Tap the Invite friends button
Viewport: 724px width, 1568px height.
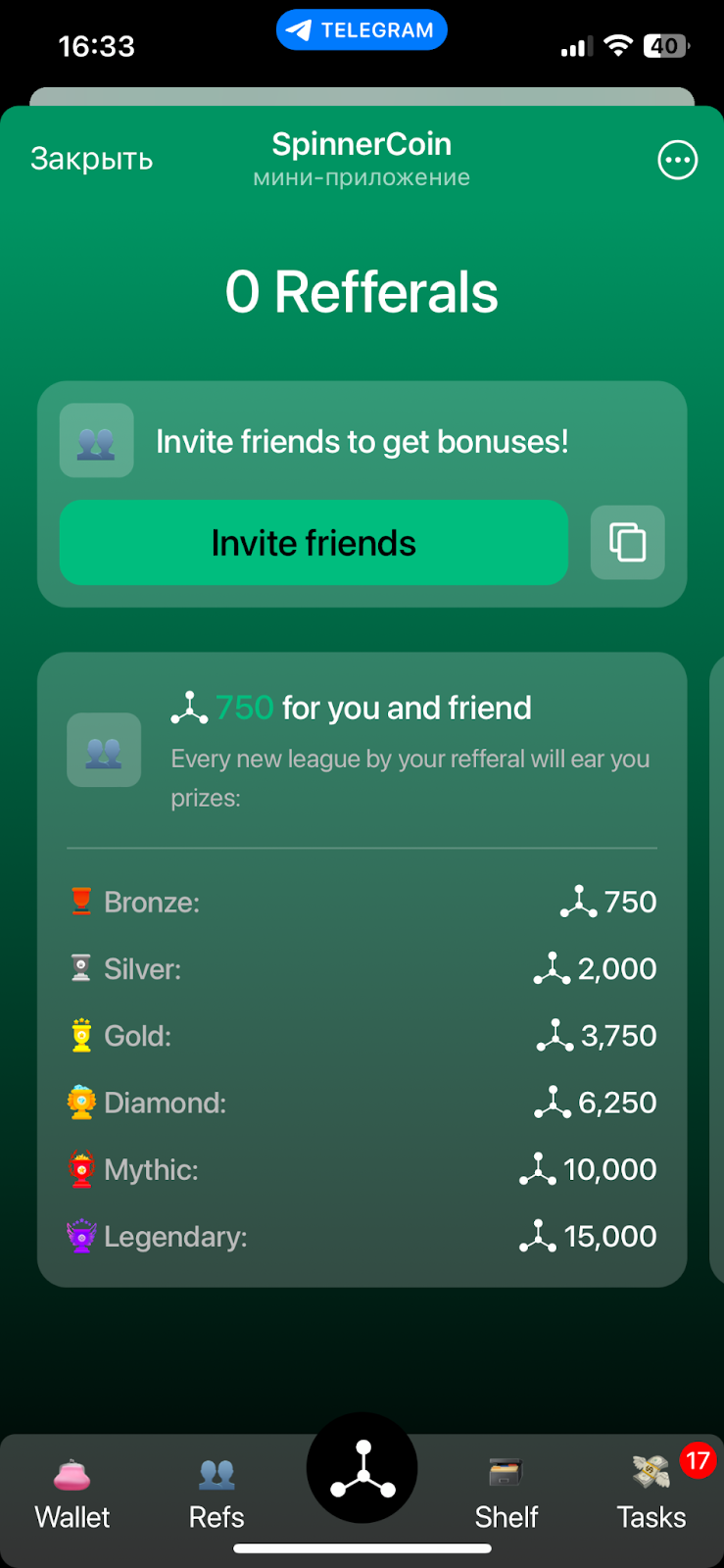[314, 543]
